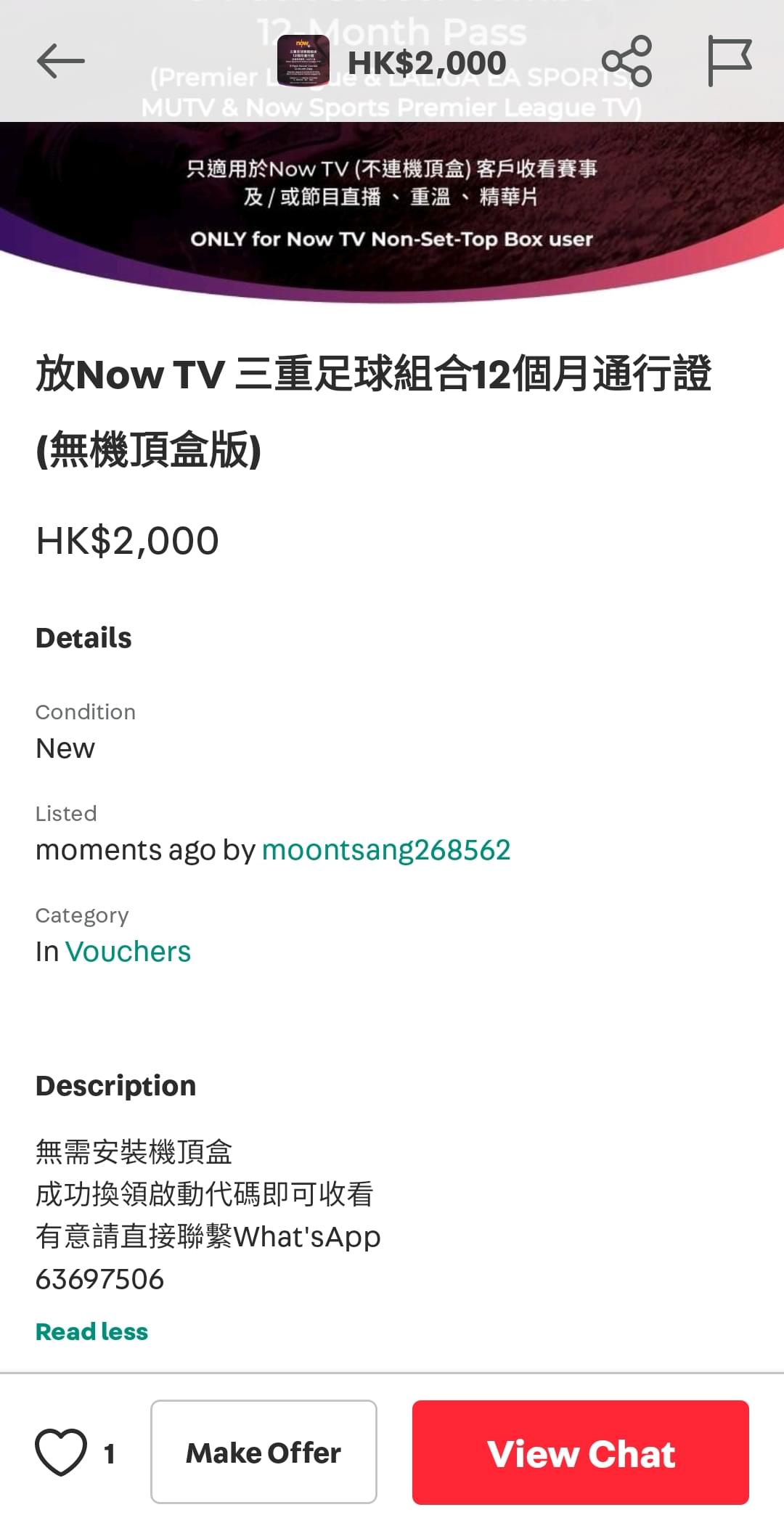Tap the Make Offer button

(264, 1452)
